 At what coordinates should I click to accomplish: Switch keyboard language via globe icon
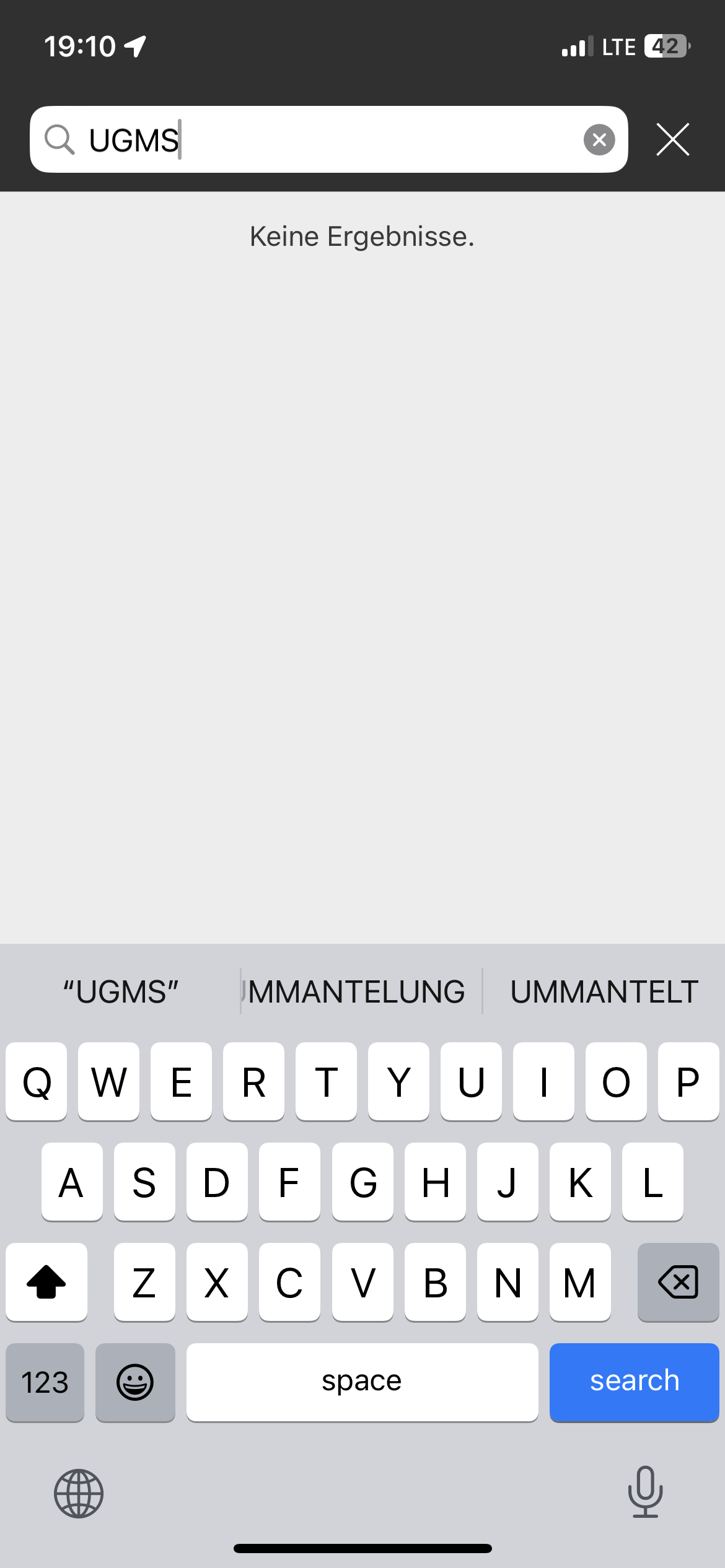pos(79,1493)
